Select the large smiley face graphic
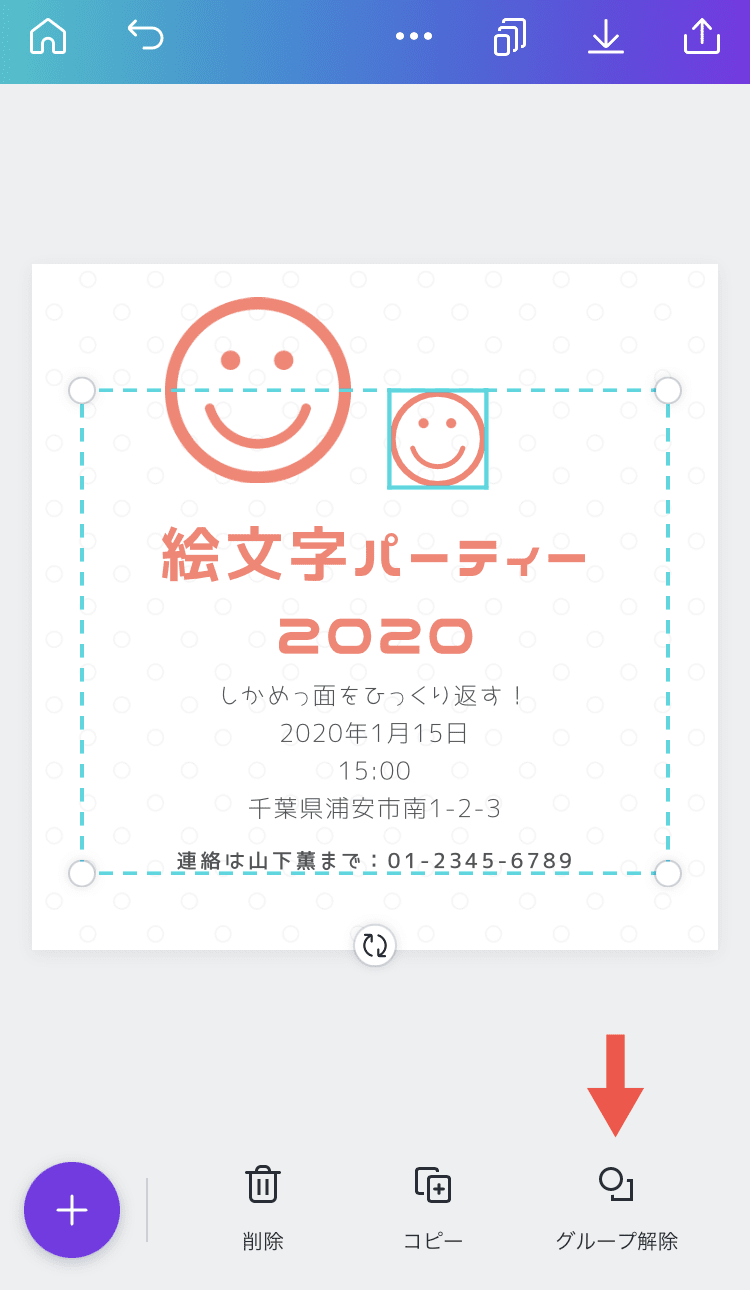The image size is (750, 1290). pyautogui.click(x=258, y=389)
